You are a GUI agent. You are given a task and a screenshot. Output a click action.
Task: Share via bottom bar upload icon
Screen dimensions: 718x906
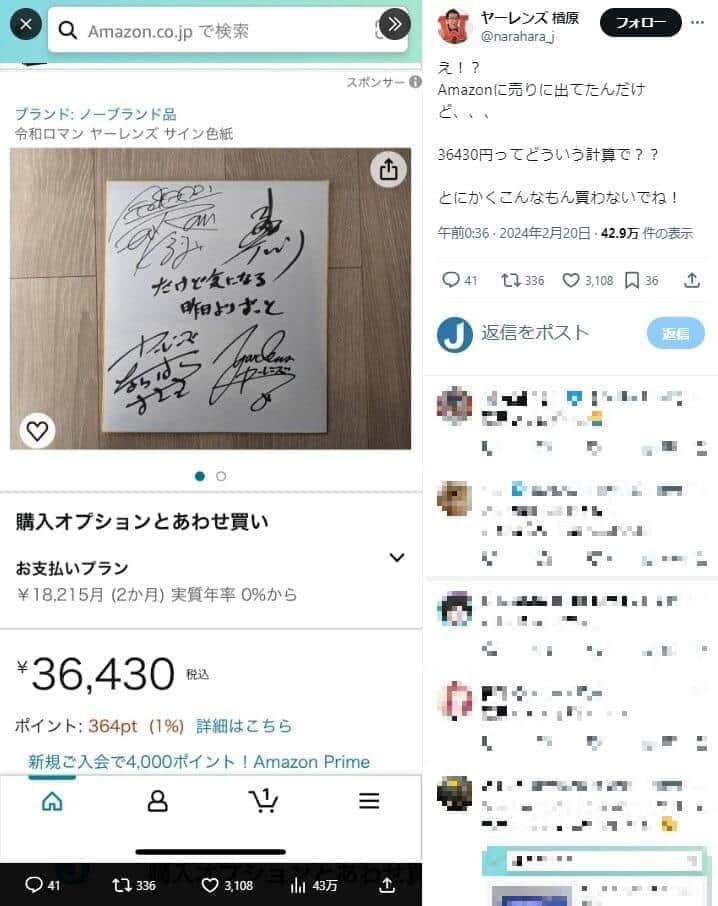[388, 885]
